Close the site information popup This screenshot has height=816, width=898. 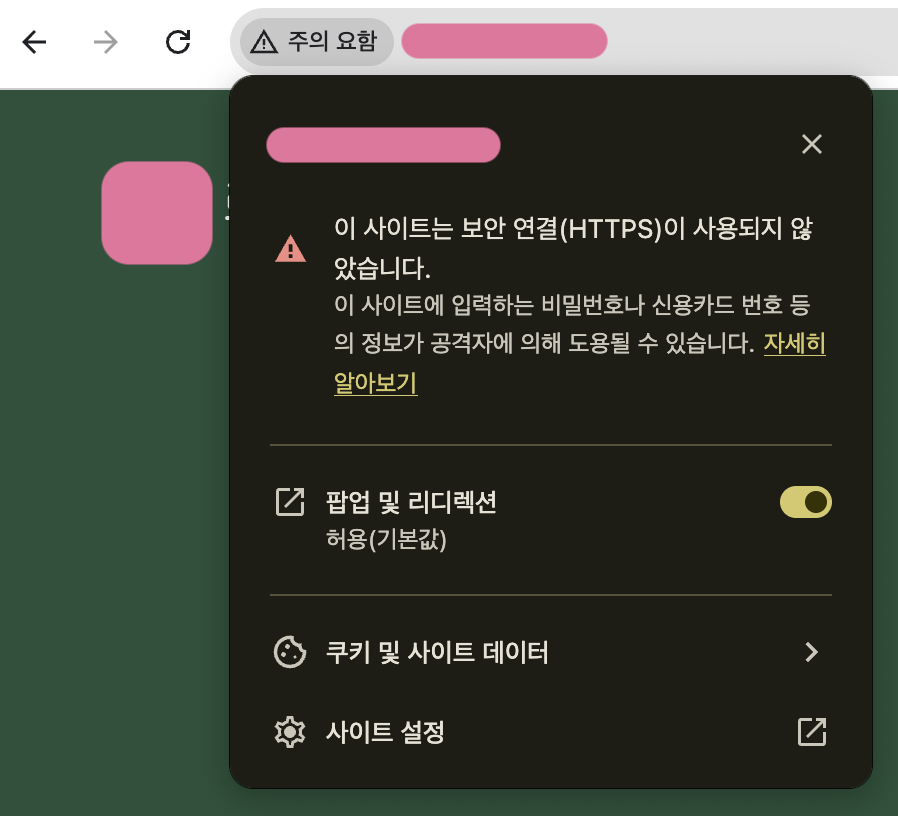811,144
